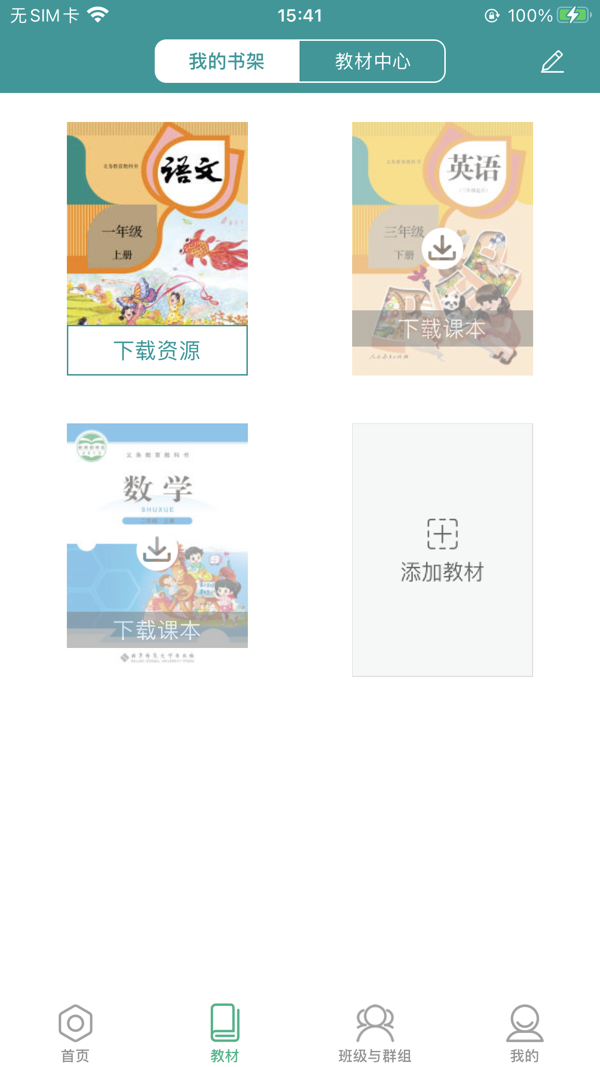Screen dimensions: 600x1067
Task: Select the 我的书架 tab
Action: pyautogui.click(x=227, y=62)
